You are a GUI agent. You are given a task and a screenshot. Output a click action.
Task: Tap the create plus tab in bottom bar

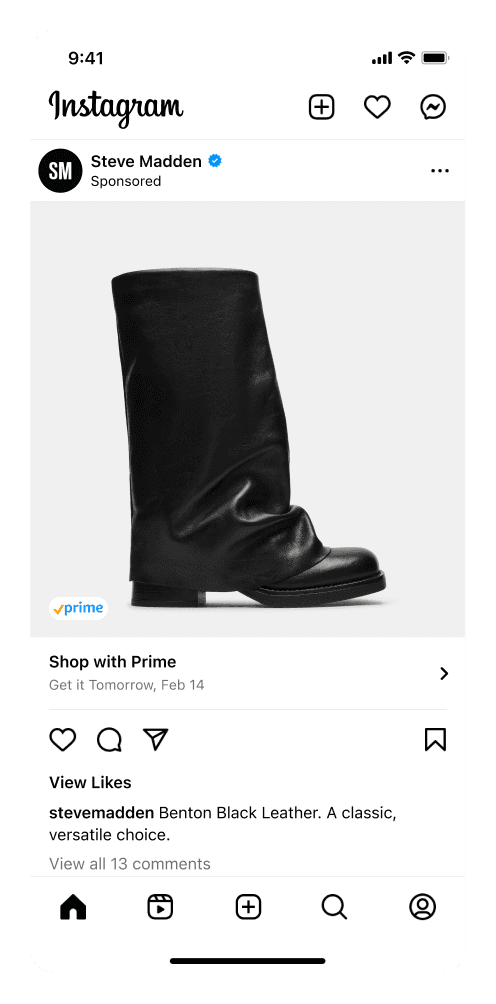click(x=248, y=907)
